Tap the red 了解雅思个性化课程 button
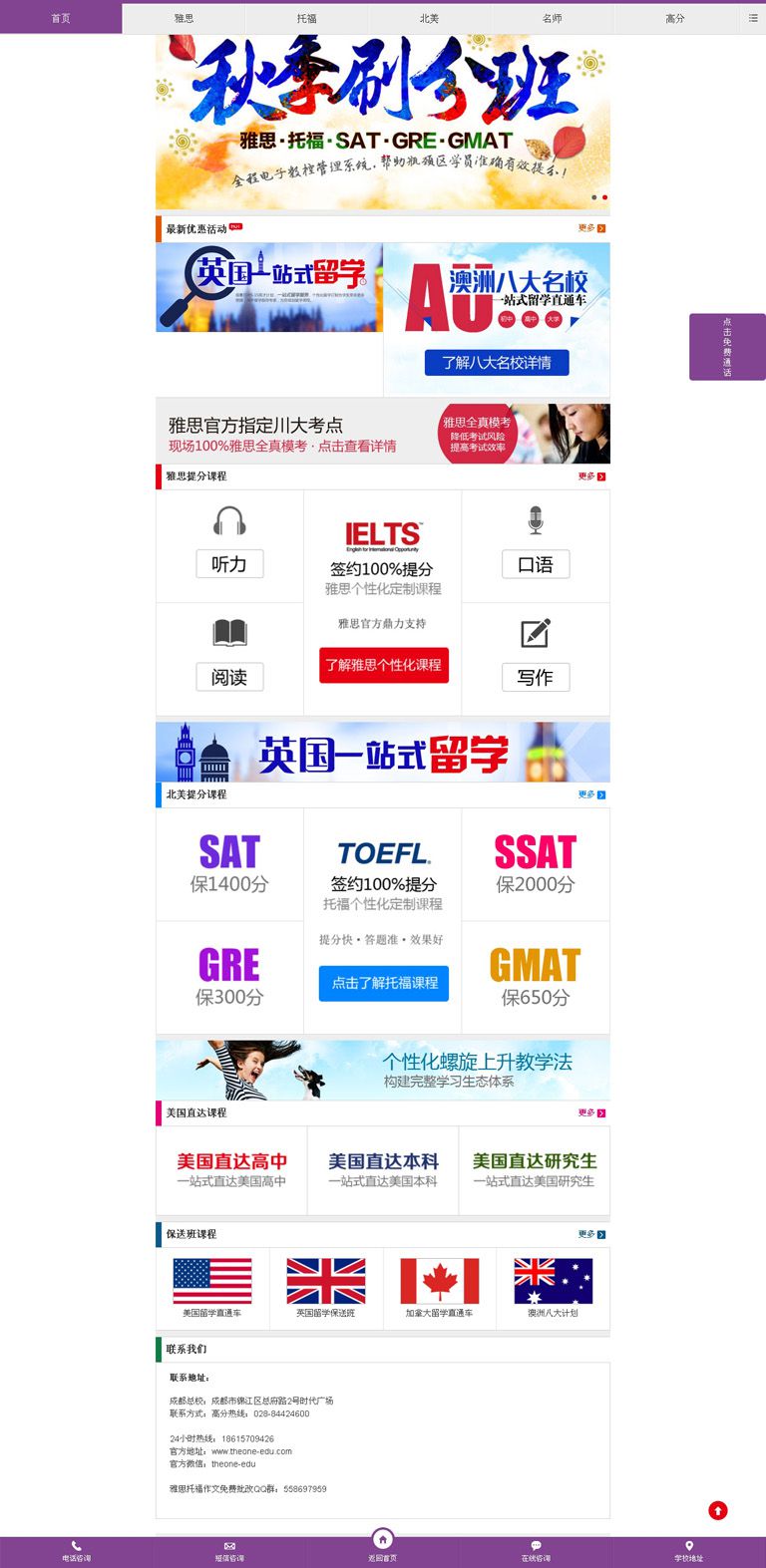 coord(384,665)
